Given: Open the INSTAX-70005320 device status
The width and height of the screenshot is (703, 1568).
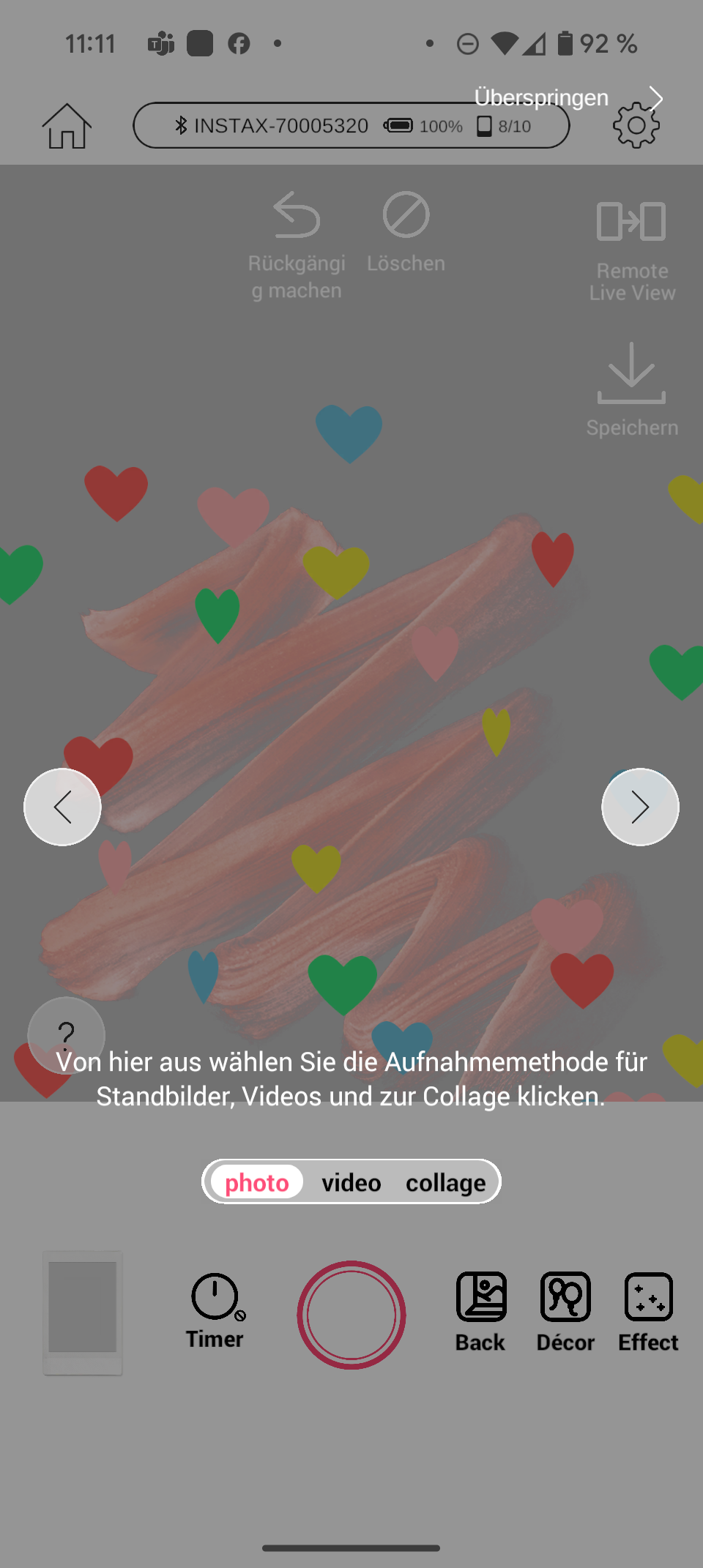Looking at the screenshot, I should coord(351,126).
